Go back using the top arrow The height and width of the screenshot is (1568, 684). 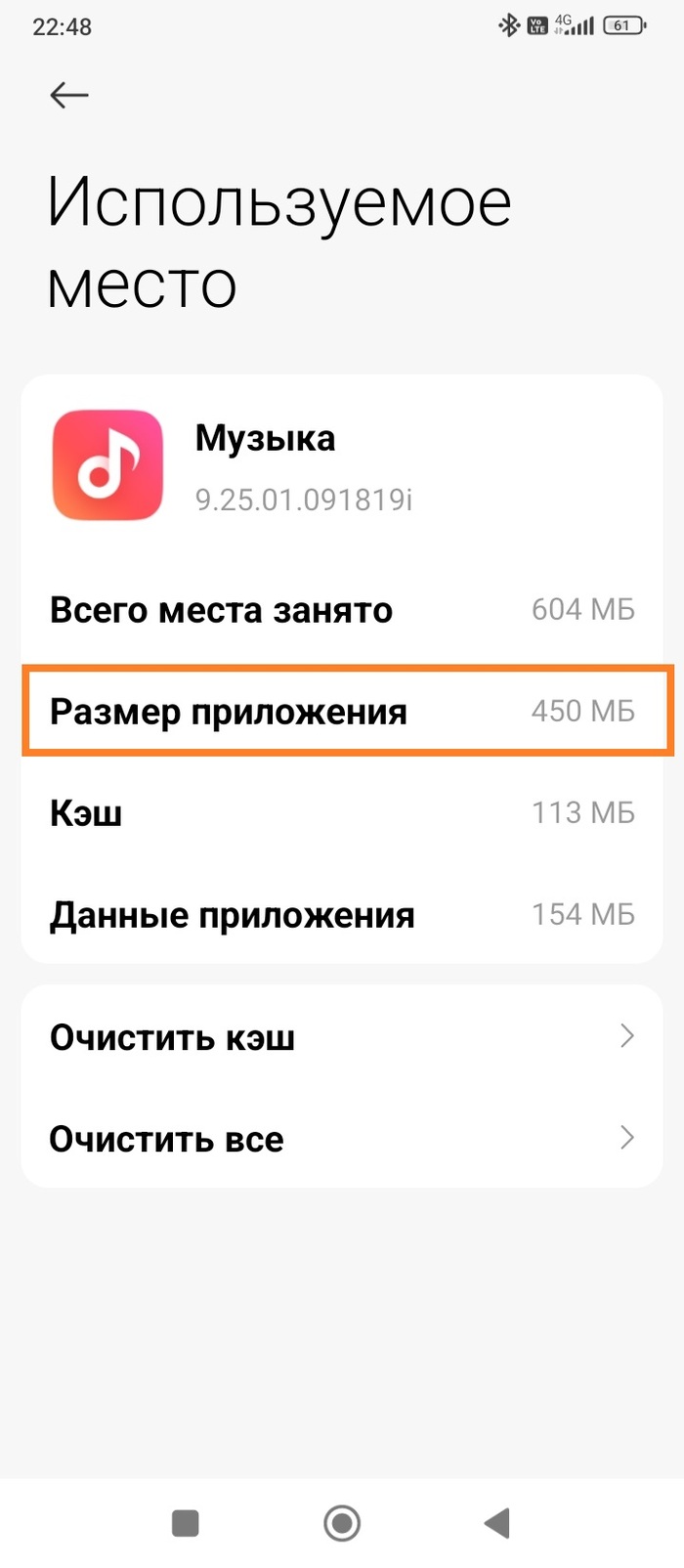pyautogui.click(x=69, y=95)
